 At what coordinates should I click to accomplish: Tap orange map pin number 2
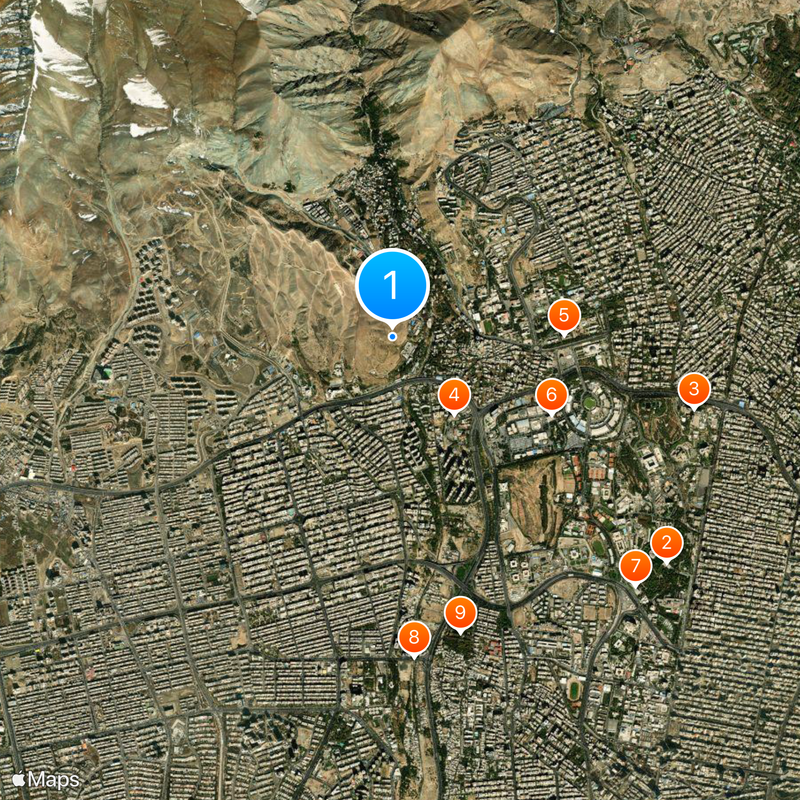pos(667,544)
